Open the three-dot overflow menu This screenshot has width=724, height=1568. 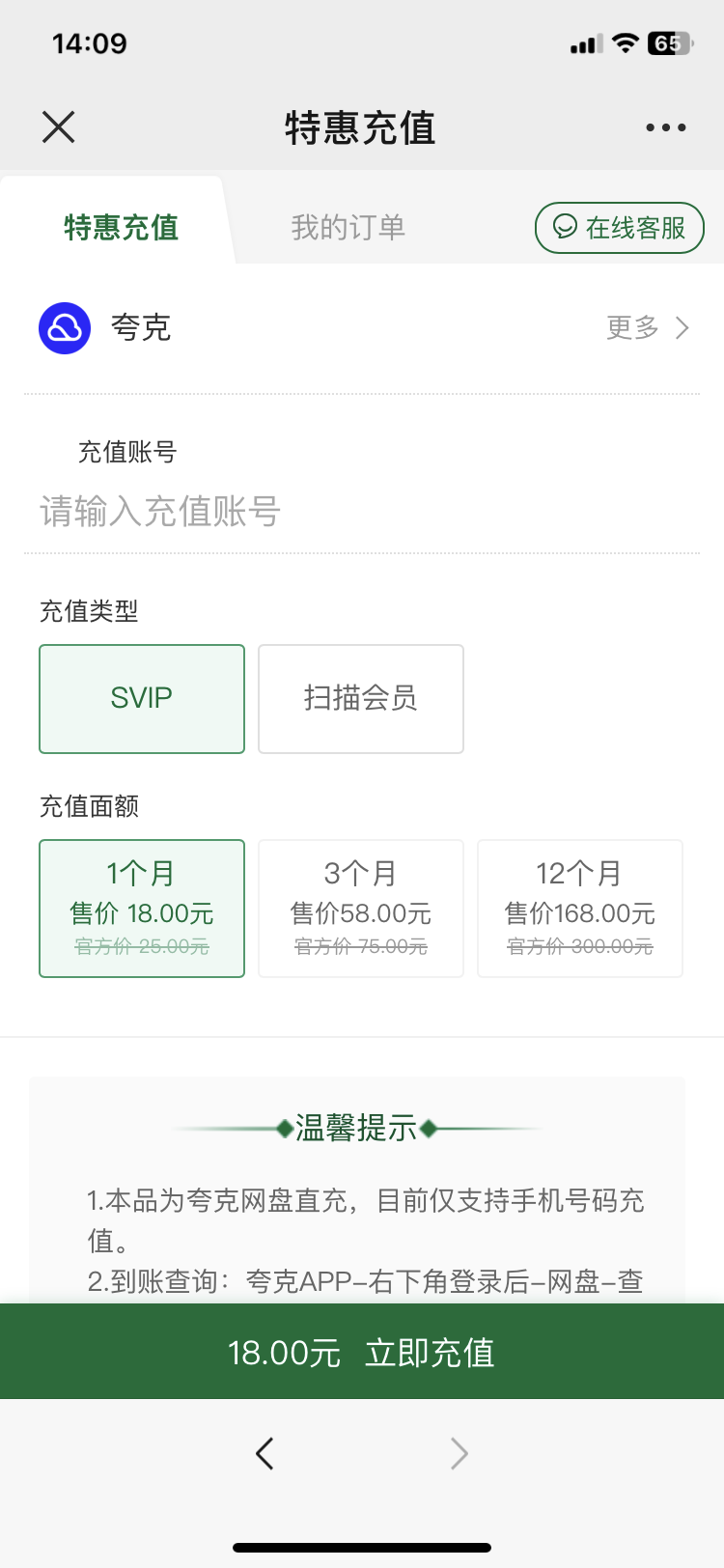[666, 127]
